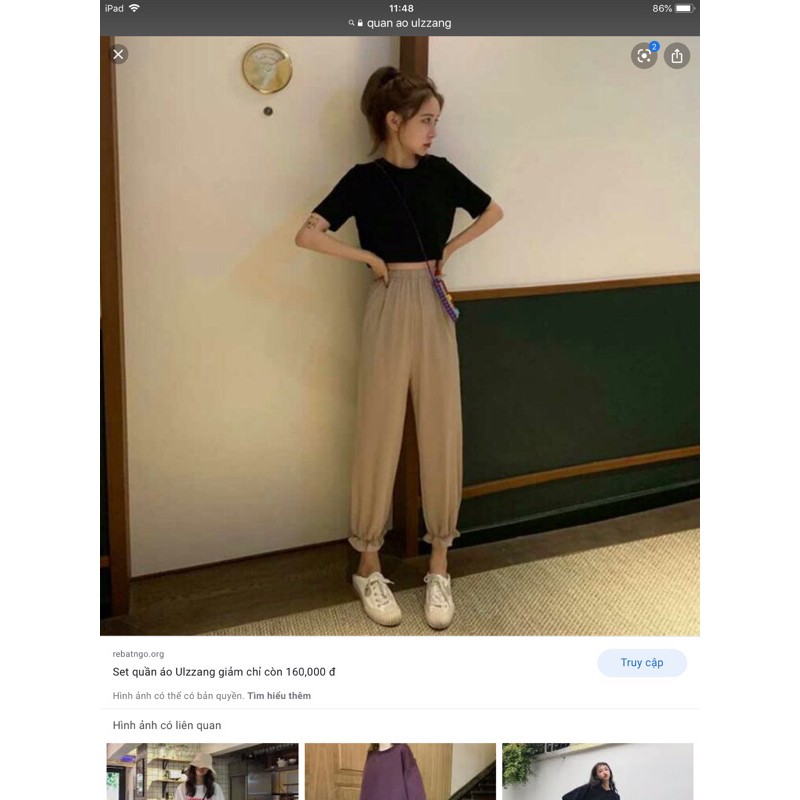Open the Set quần áo Ulzzang result title
Viewport: 800px width, 800px height.
pos(224,672)
